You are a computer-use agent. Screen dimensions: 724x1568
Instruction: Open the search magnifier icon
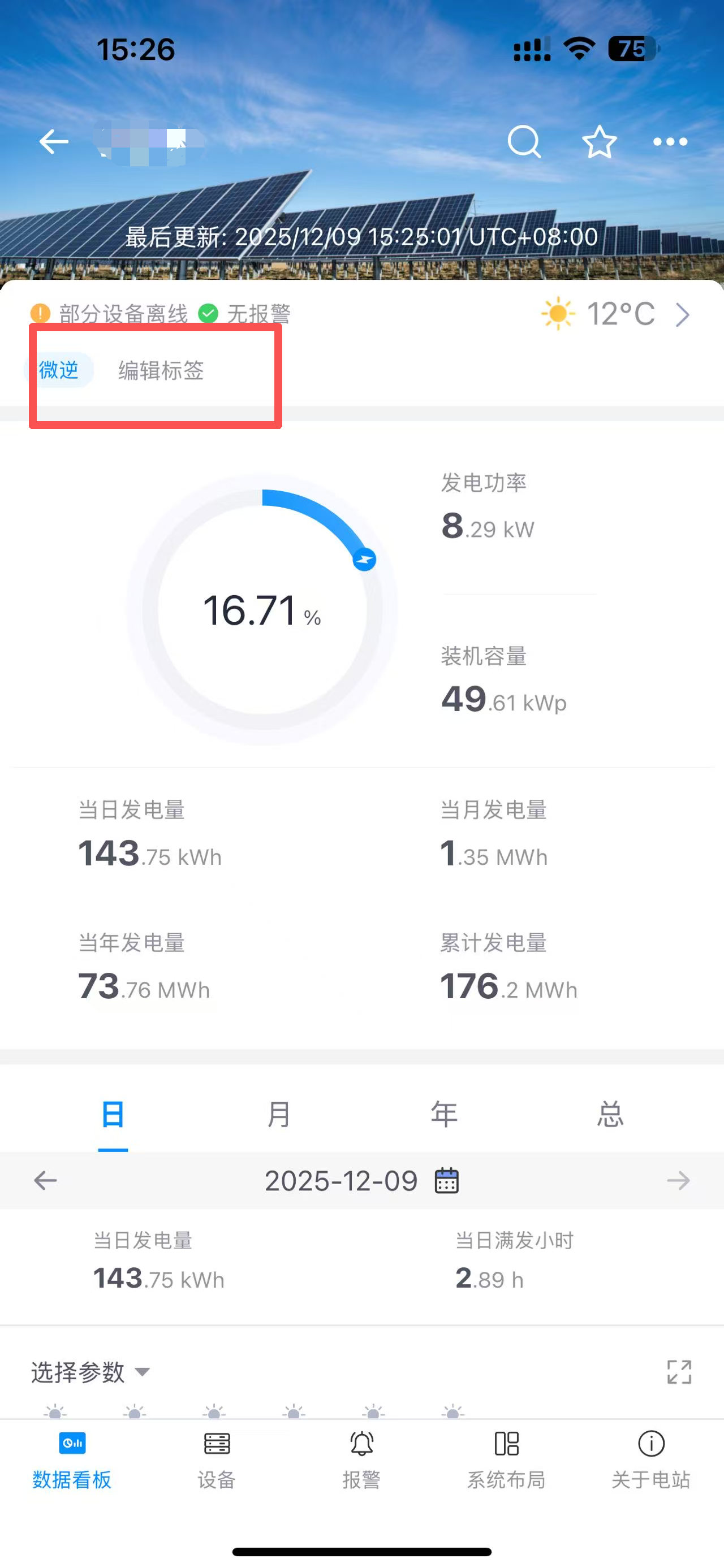[524, 142]
